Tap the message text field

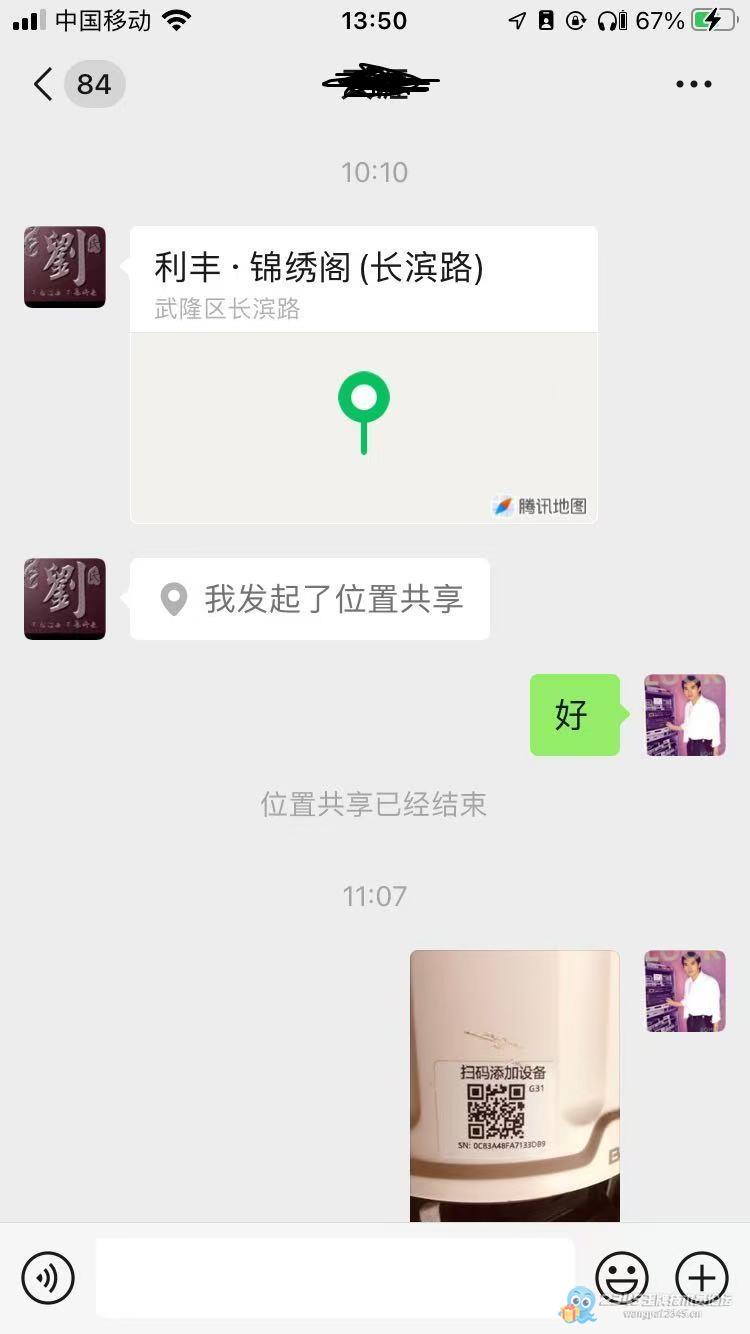pos(335,1277)
